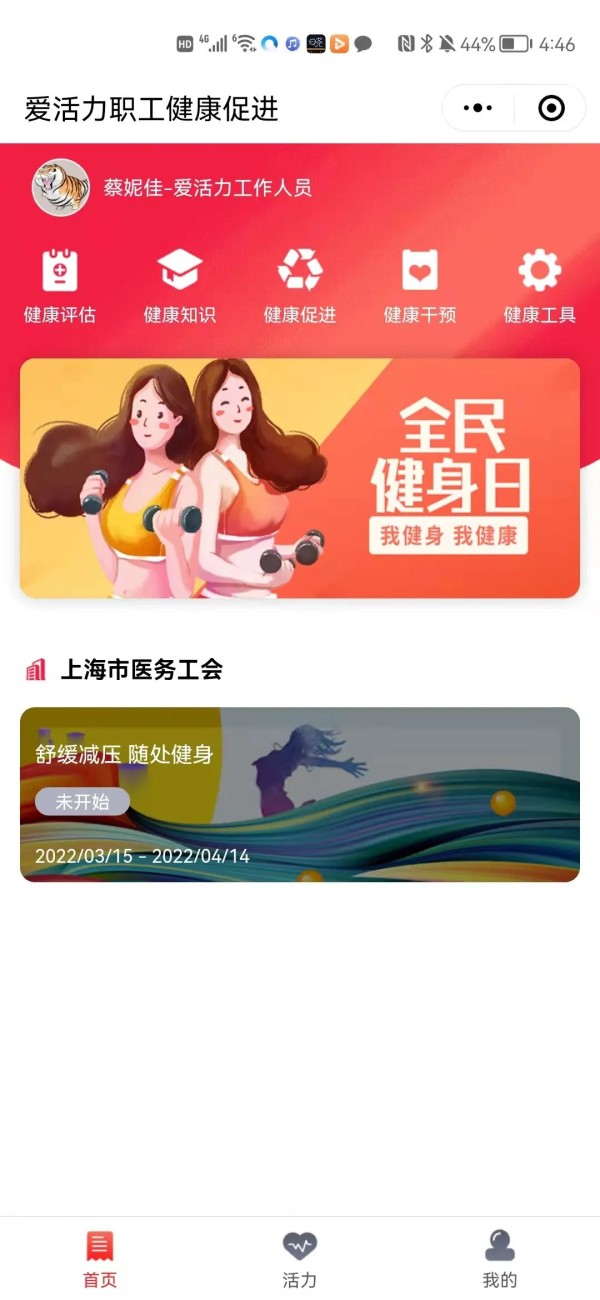
Task: Switch to the 我的 tab
Action: pyautogui.click(x=500, y=1260)
